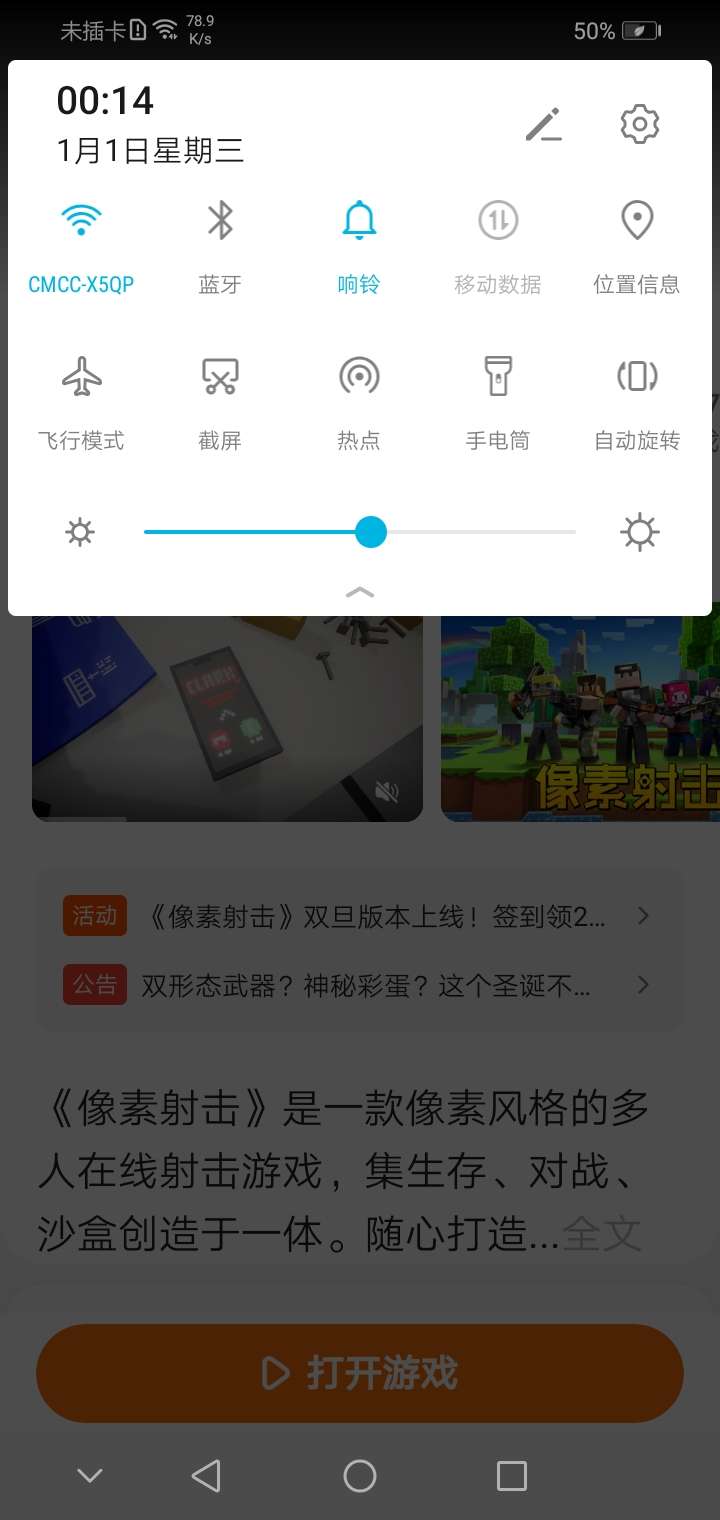Set brightness to the slider midpoint
720x1520 pixels.
coord(360,532)
